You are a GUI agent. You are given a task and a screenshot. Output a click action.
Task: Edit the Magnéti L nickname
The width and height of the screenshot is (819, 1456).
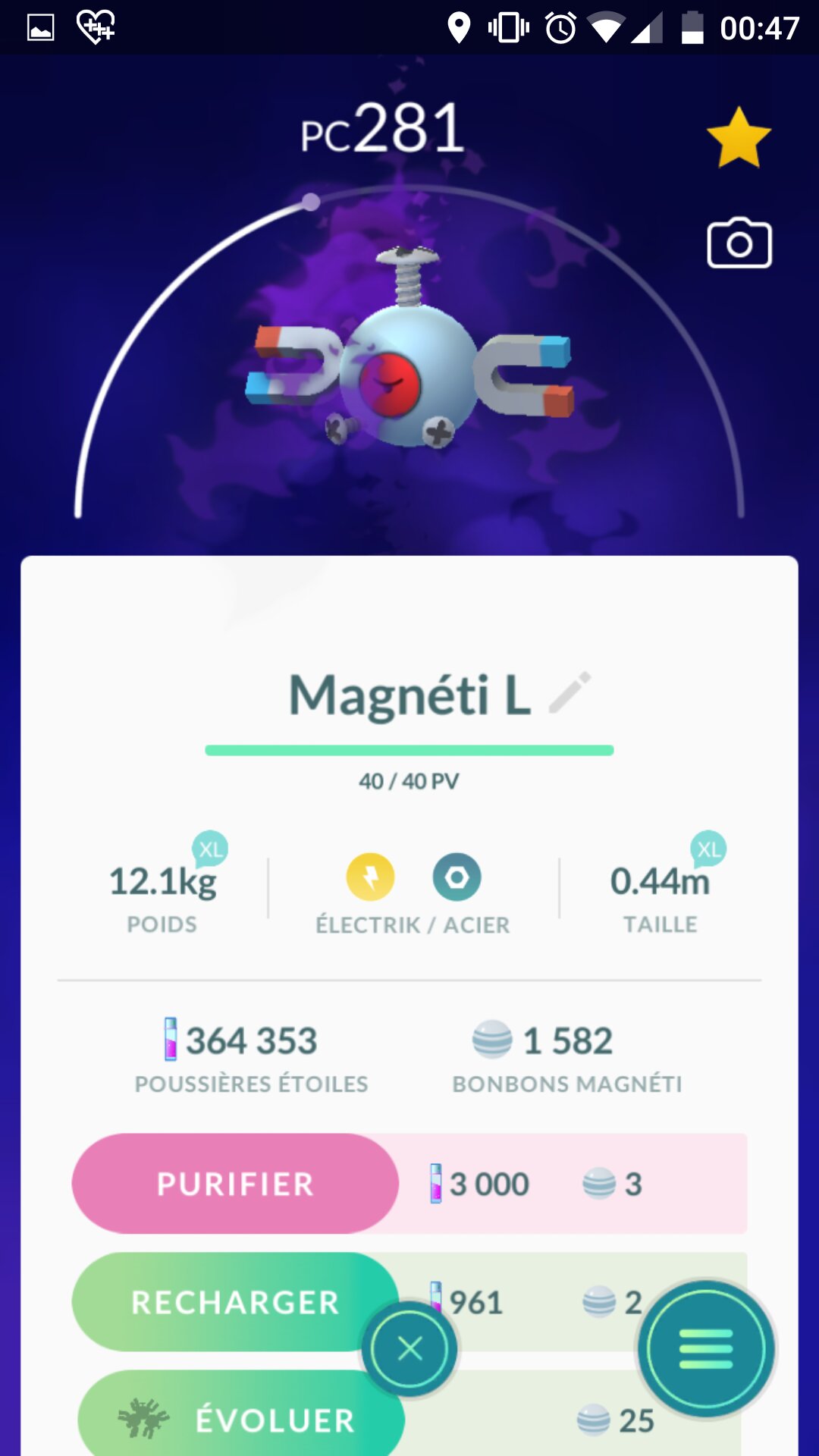570,692
